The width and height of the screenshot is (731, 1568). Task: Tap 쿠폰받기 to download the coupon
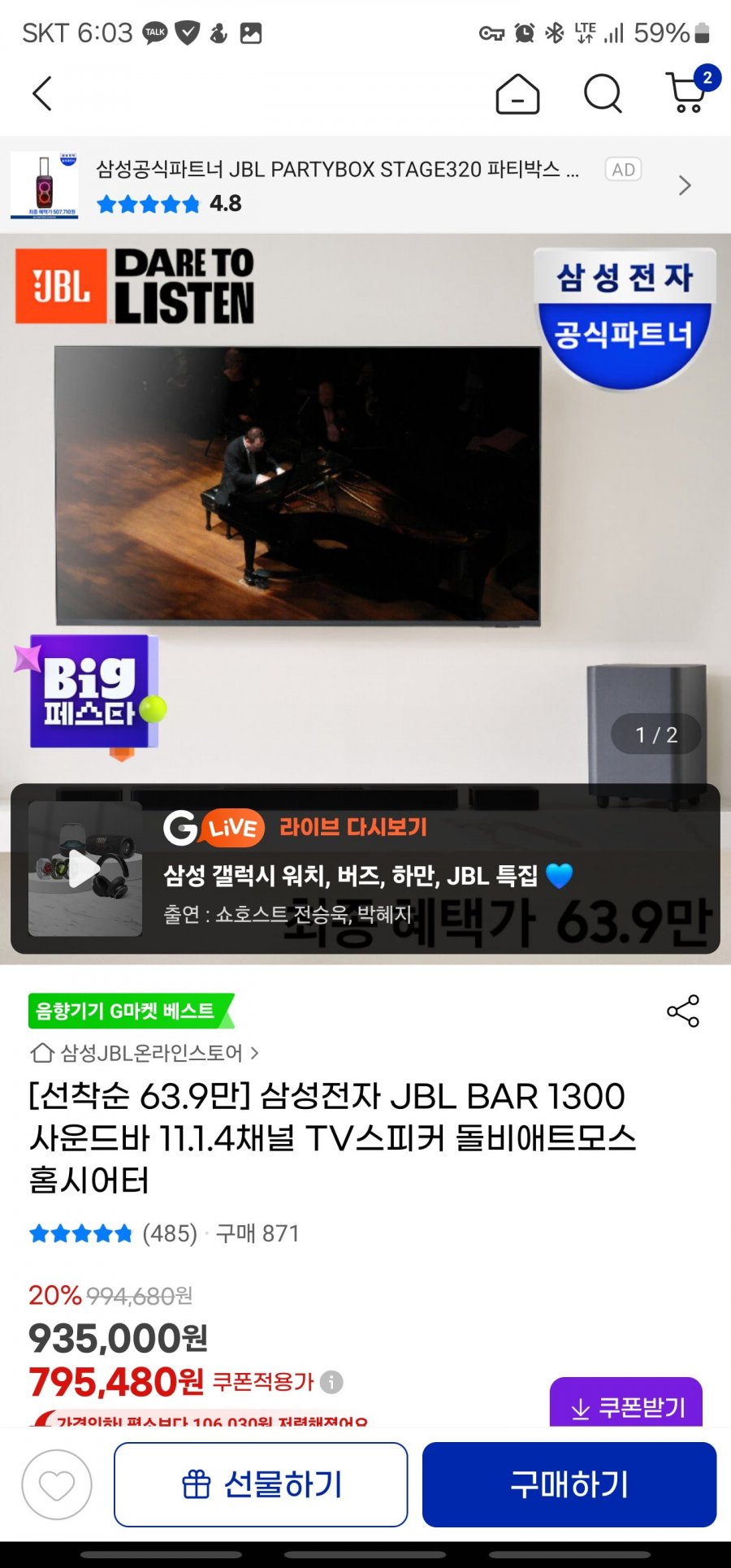pos(626,1406)
